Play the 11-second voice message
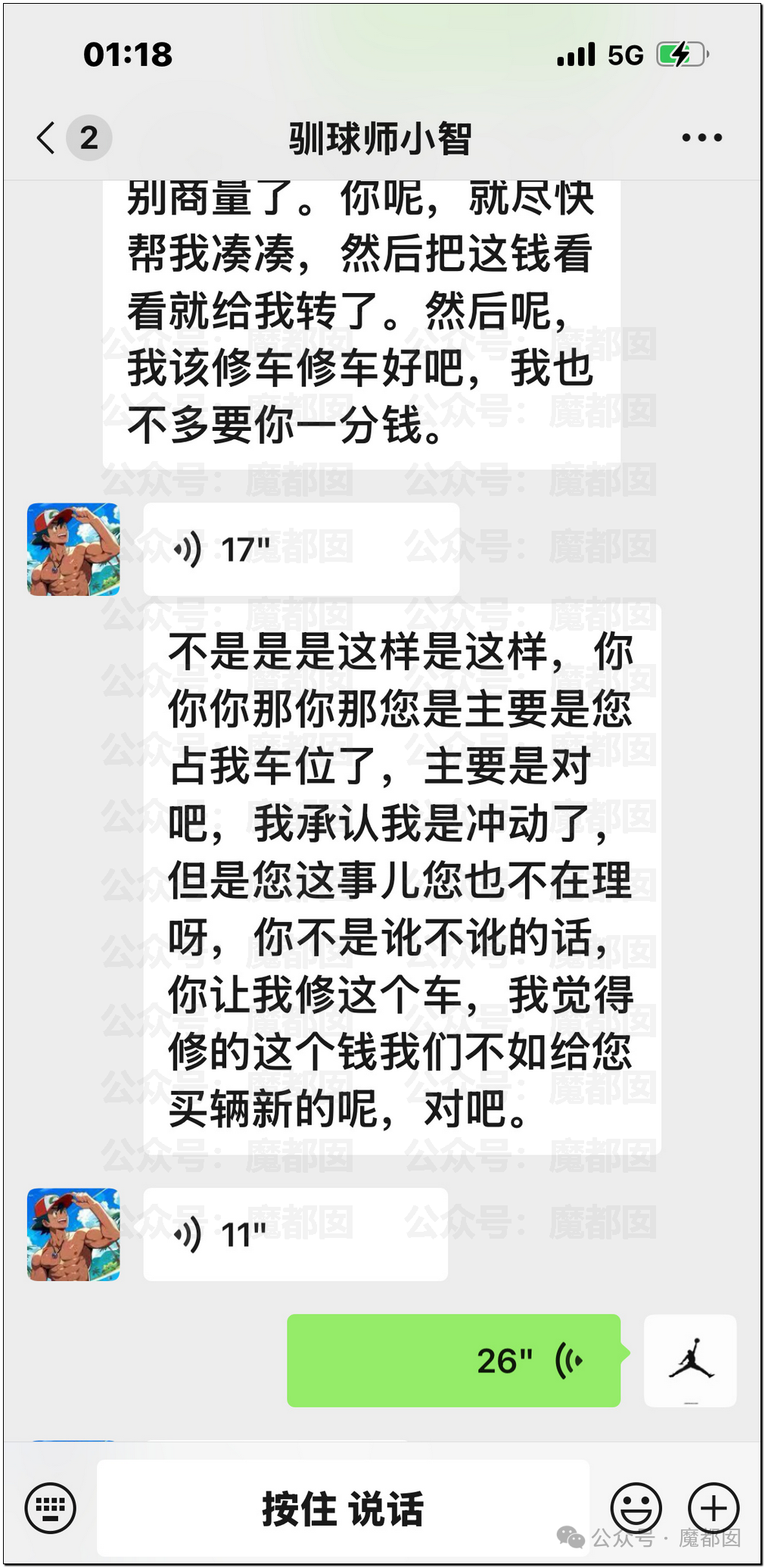 (295, 1234)
